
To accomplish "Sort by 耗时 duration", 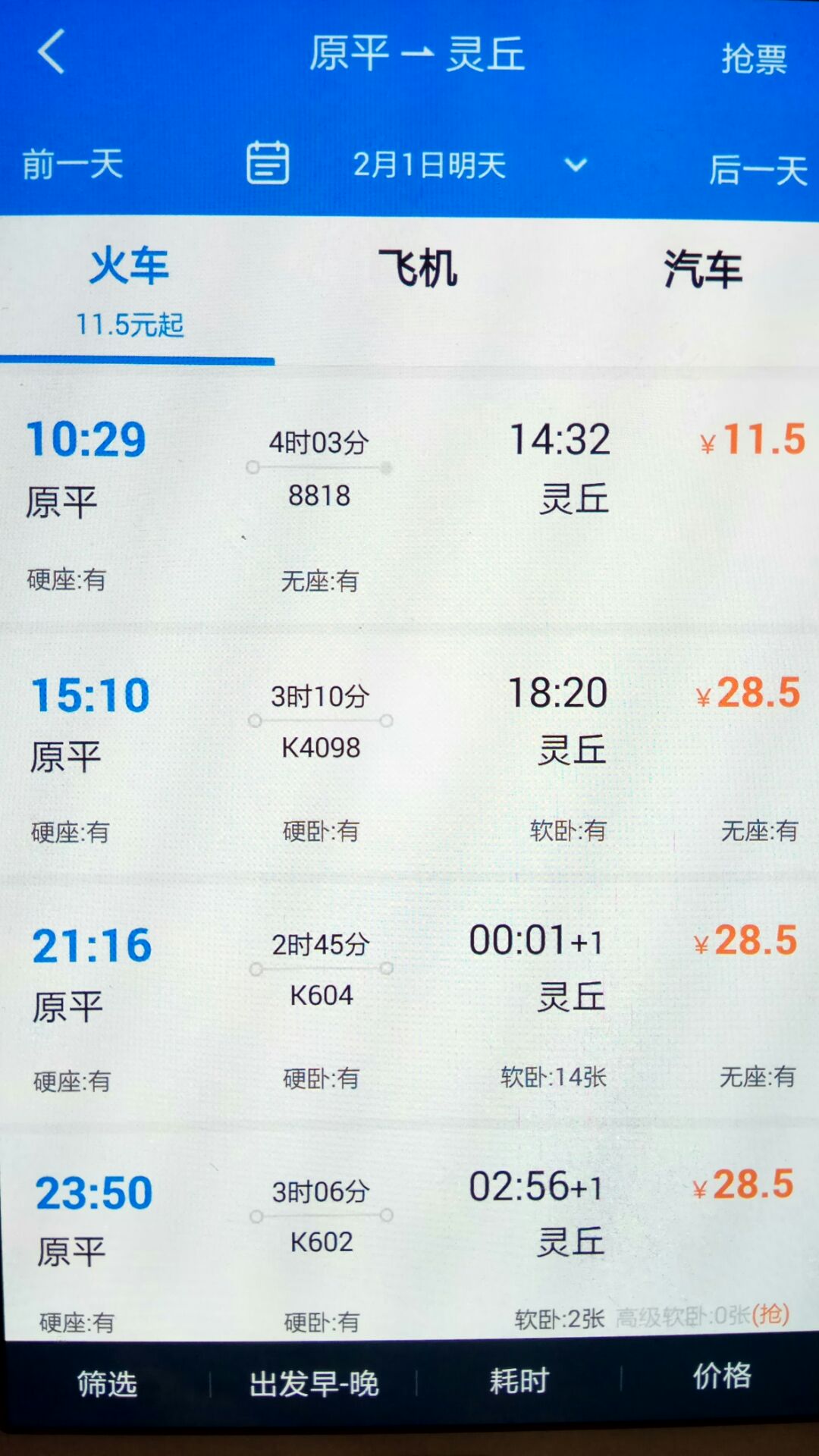I will point(519,1380).
